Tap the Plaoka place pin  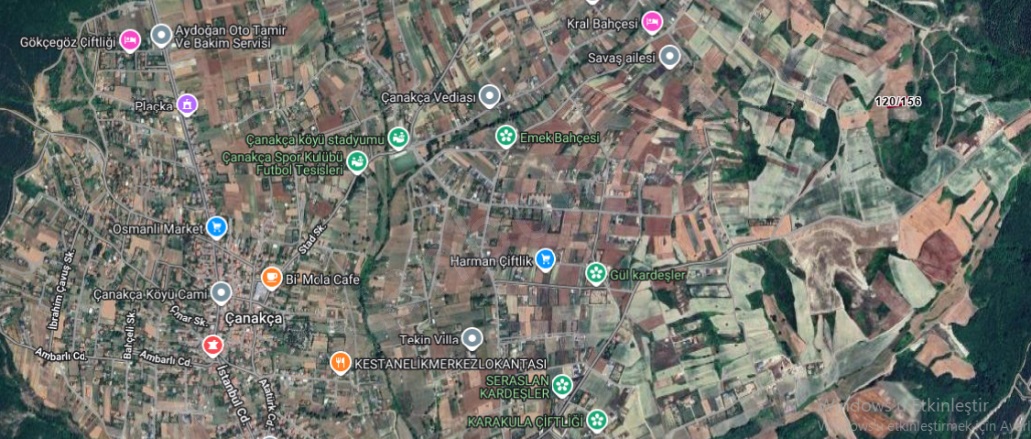pyautogui.click(x=186, y=105)
